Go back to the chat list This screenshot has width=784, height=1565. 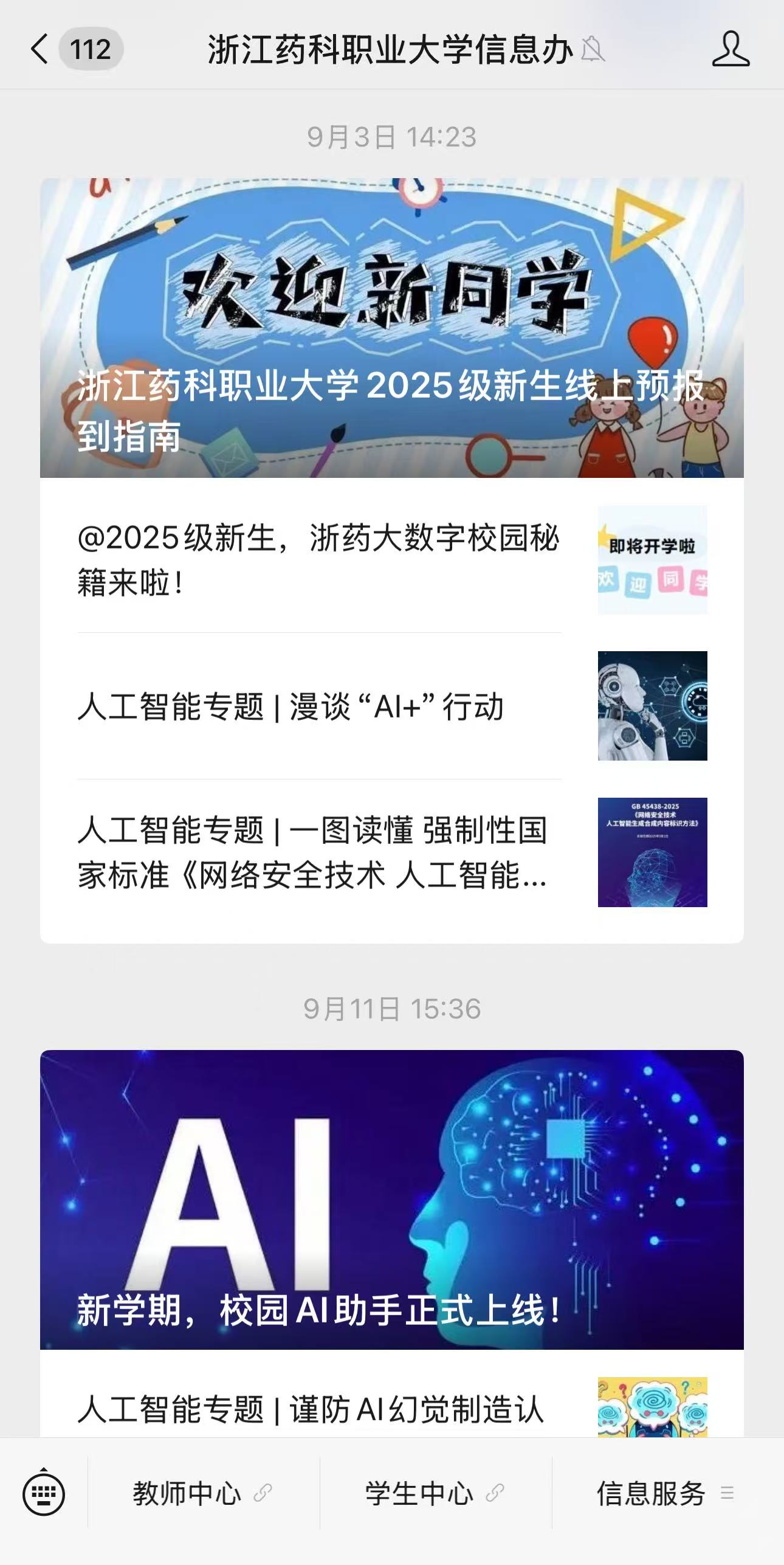tap(40, 49)
